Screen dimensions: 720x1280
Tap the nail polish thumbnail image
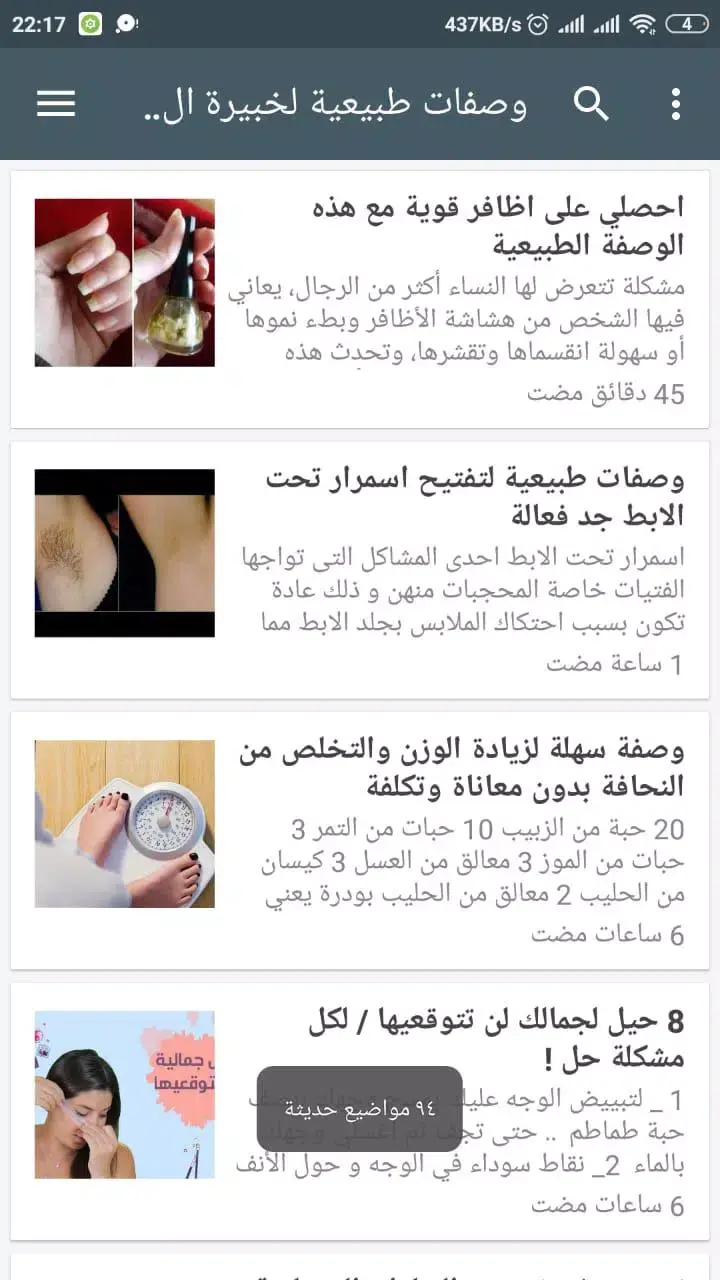124,281
